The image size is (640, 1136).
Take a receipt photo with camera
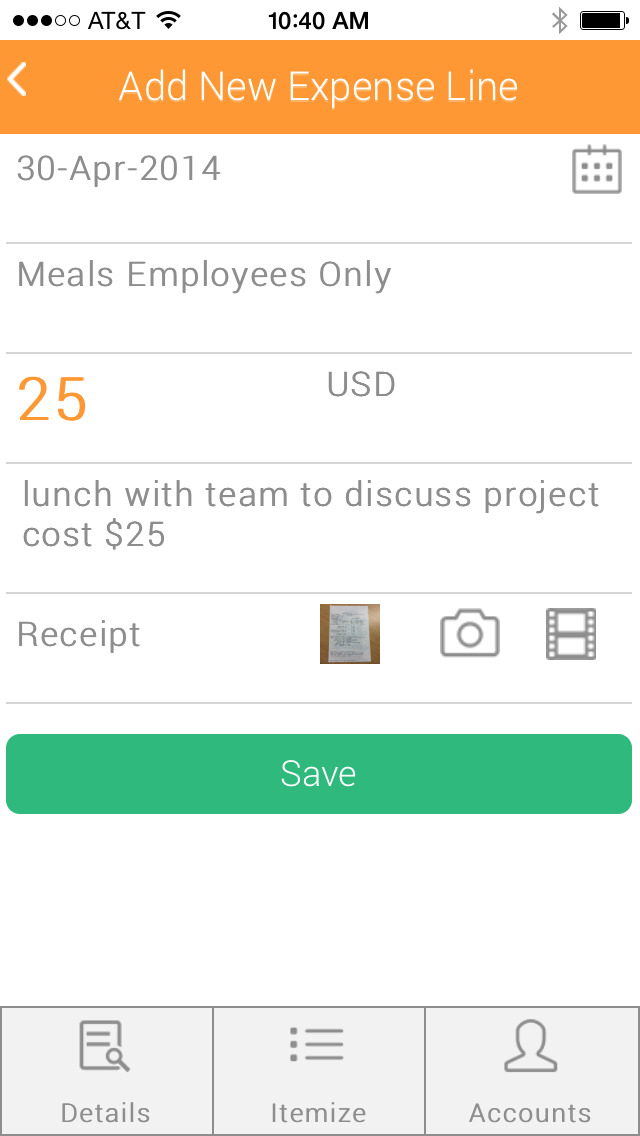click(x=470, y=633)
